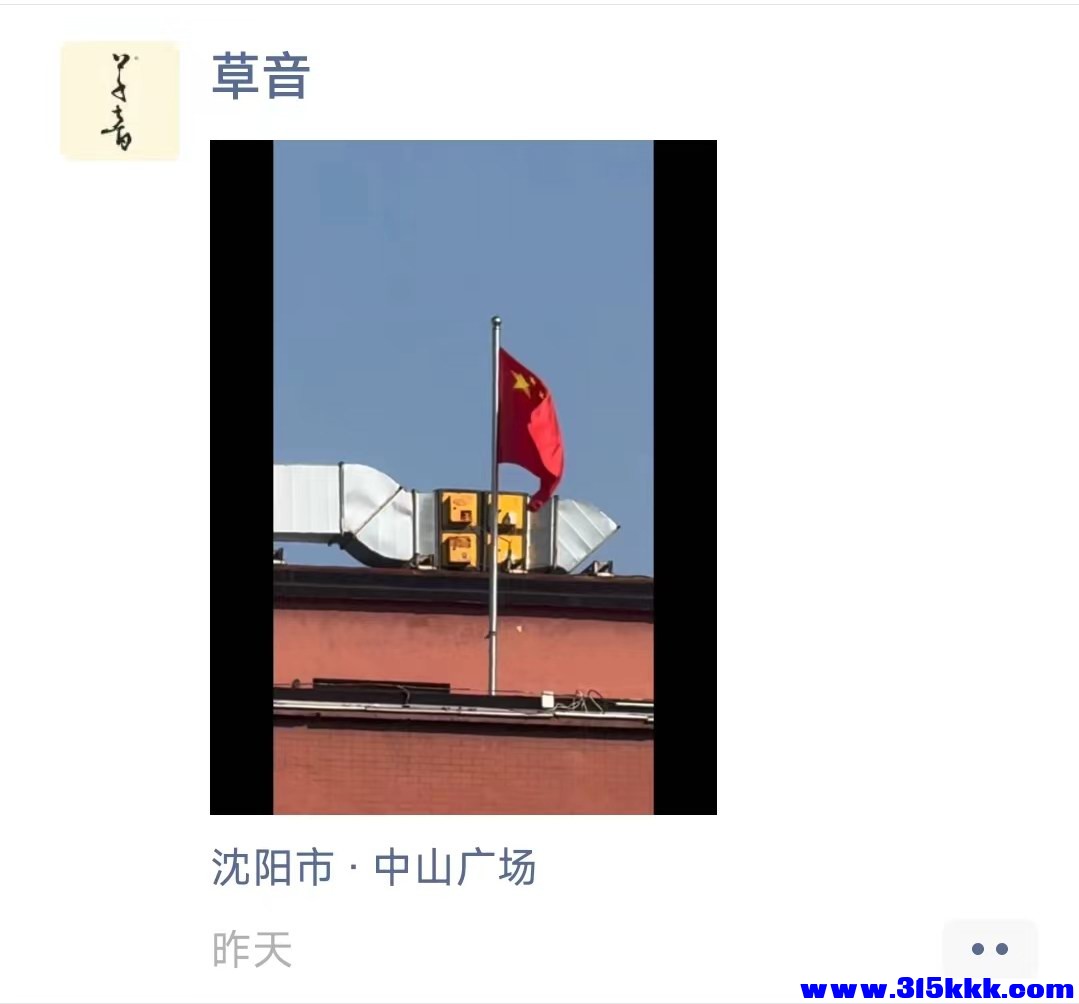Viewport: 1079px width, 1004px height.
Task: Open location 沈阳市 · 中山广场
Action: pos(373,867)
